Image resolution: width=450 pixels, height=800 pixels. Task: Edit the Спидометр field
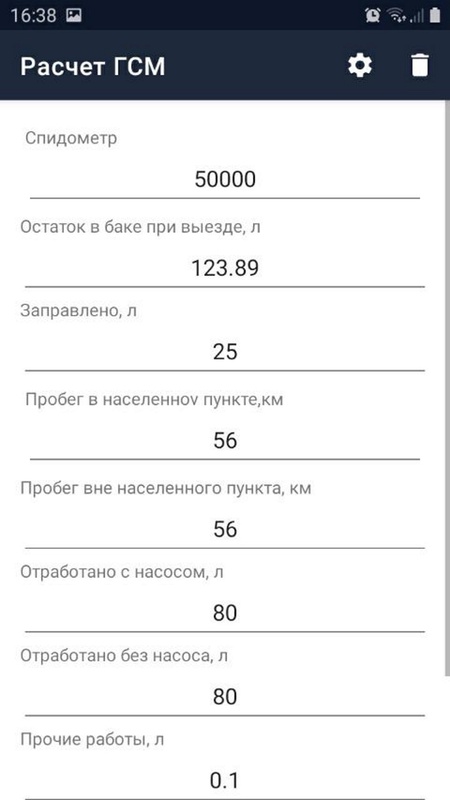point(225,180)
